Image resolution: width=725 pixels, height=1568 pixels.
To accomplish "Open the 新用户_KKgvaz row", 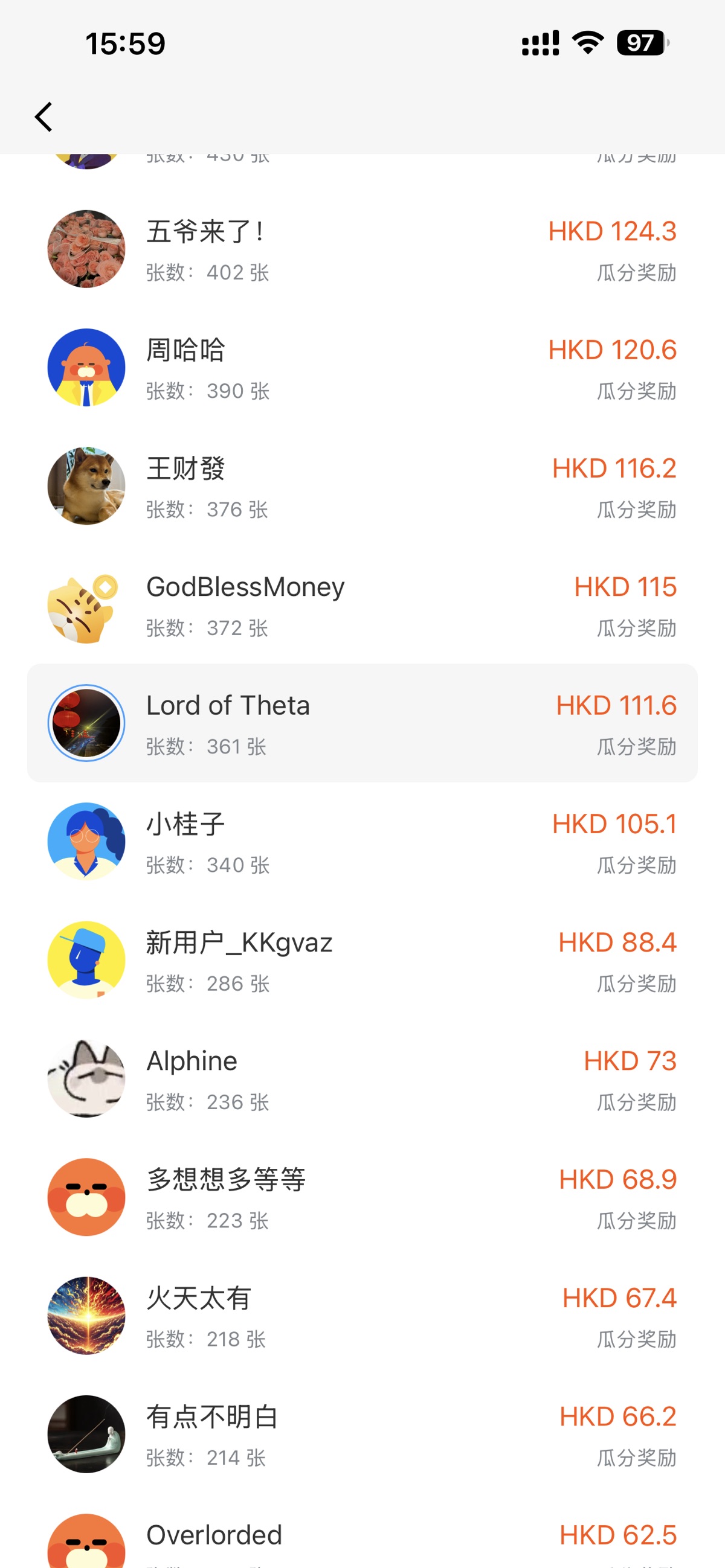I will point(362,961).
